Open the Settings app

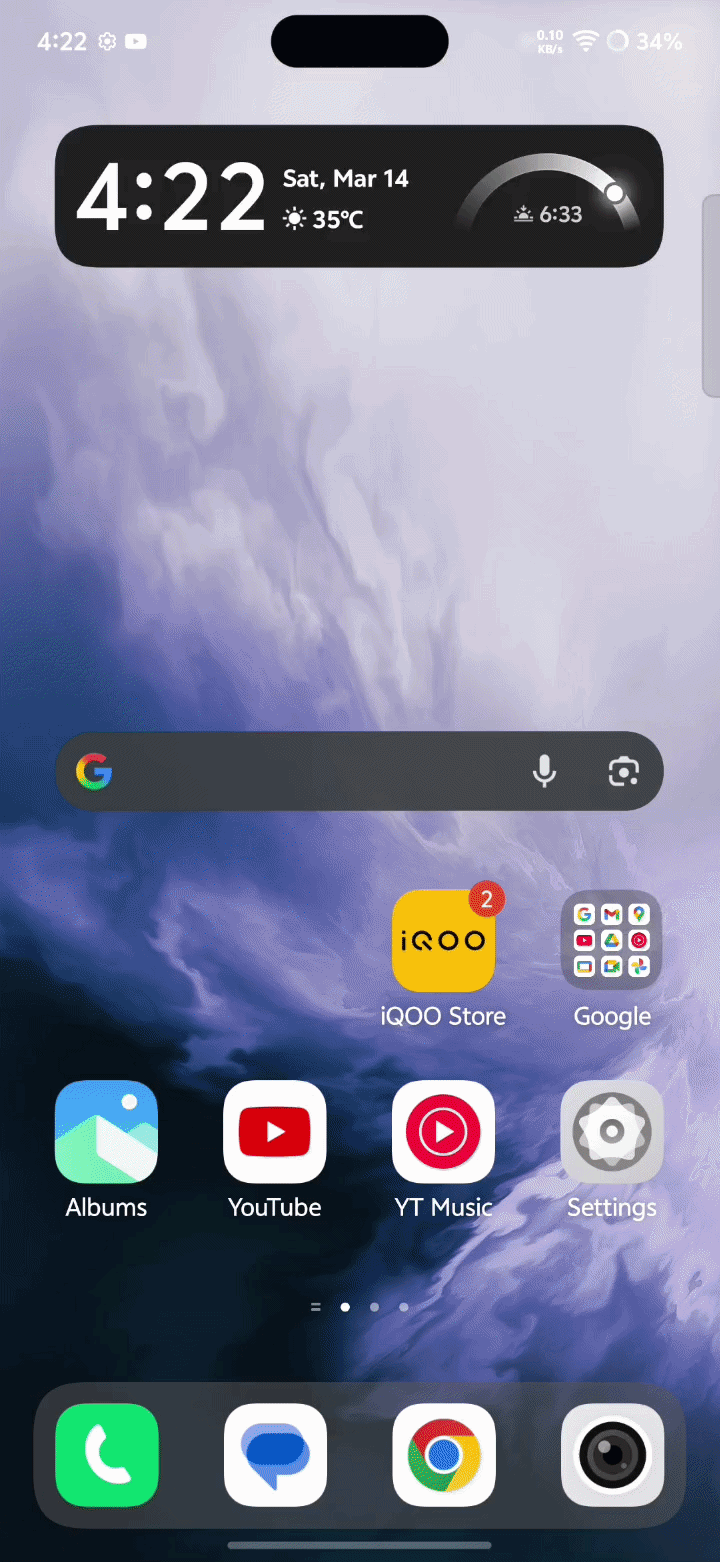point(612,1132)
